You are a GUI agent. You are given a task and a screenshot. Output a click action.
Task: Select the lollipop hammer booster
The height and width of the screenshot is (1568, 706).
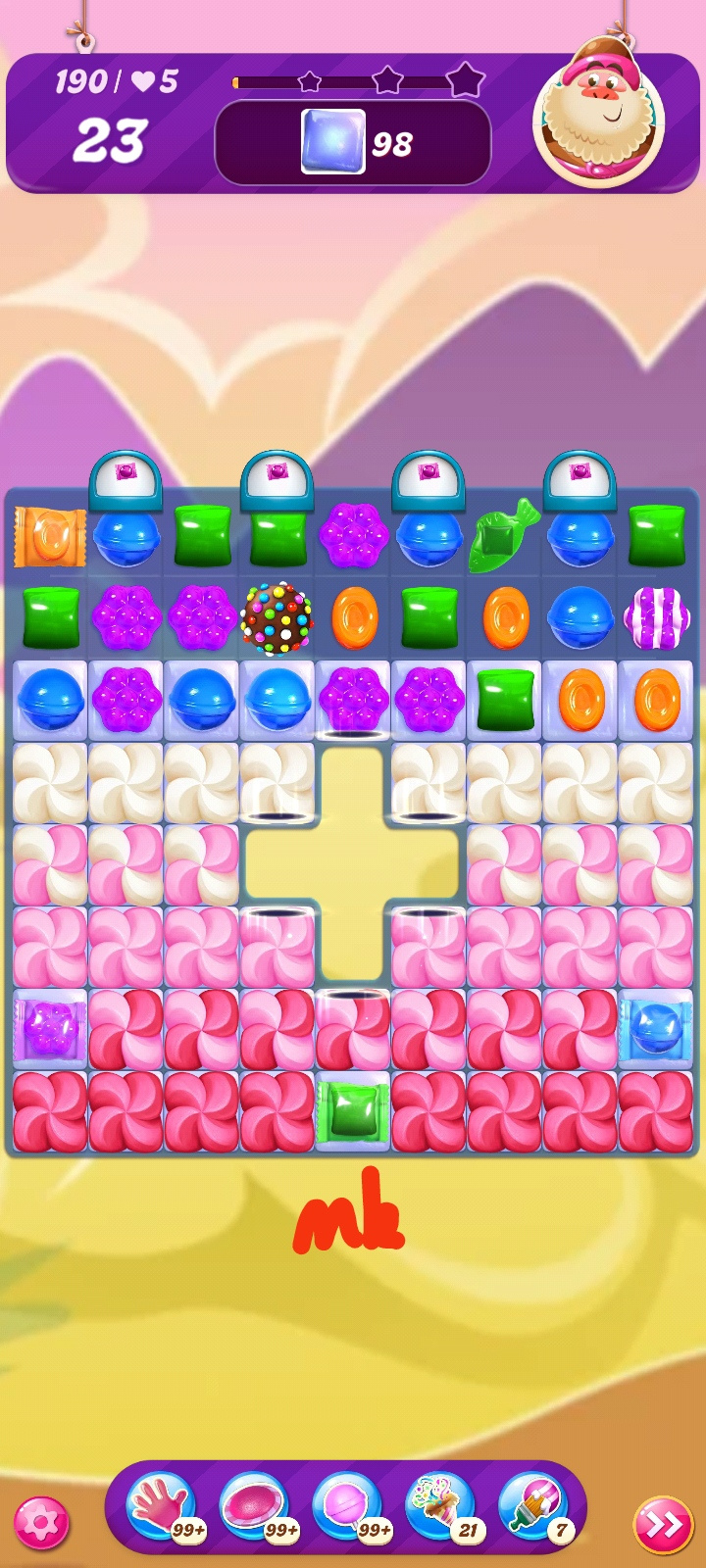coord(346,1507)
